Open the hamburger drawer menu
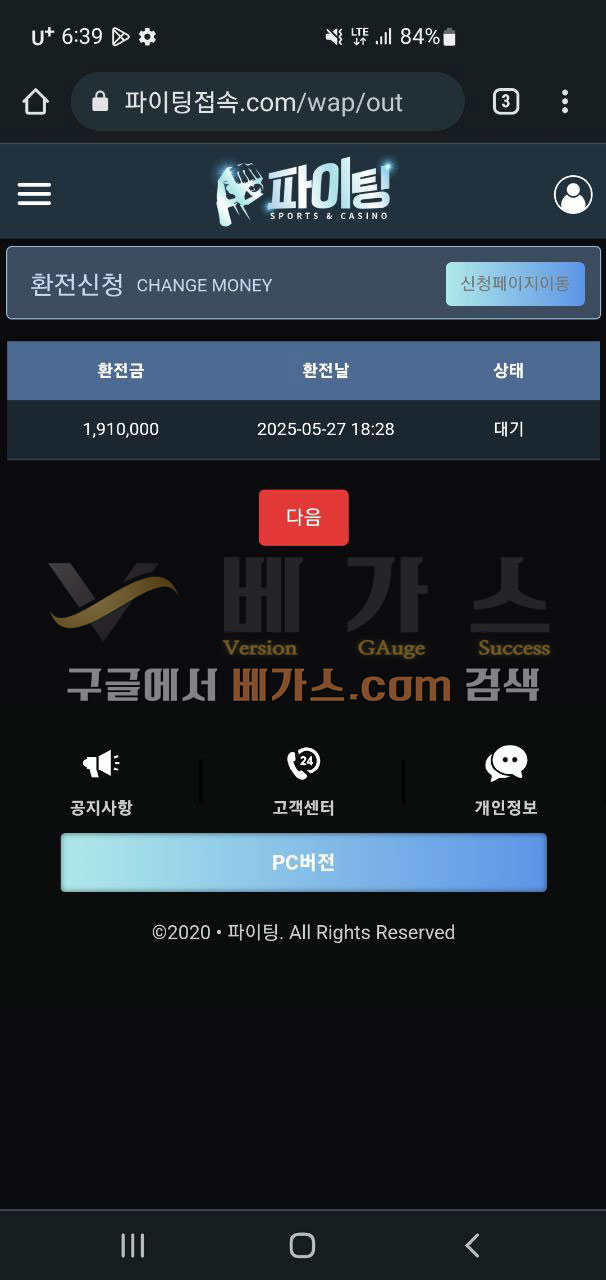This screenshot has height=1280, width=606. coord(34,194)
